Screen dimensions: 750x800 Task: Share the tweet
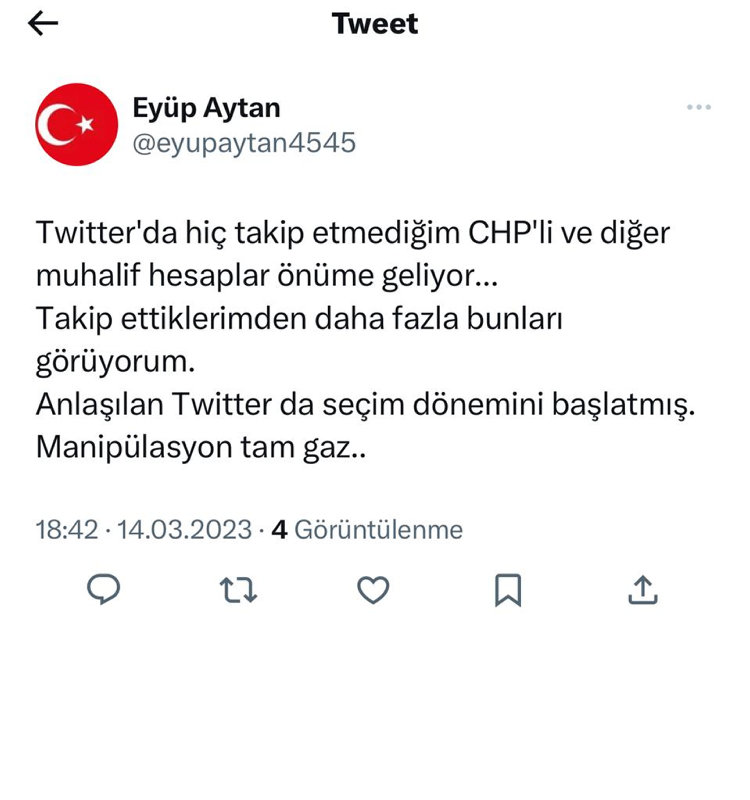coord(641,590)
